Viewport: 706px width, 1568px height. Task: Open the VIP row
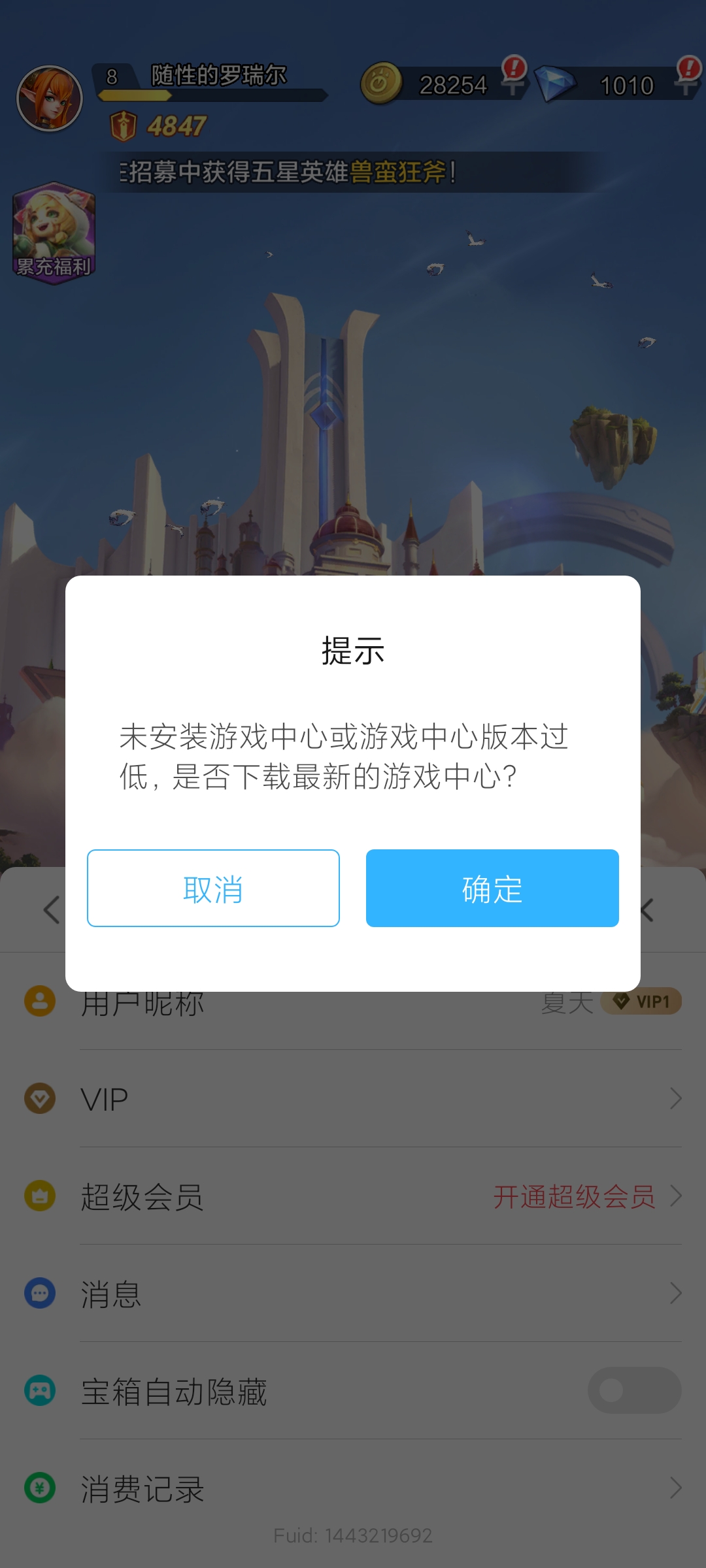353,1099
